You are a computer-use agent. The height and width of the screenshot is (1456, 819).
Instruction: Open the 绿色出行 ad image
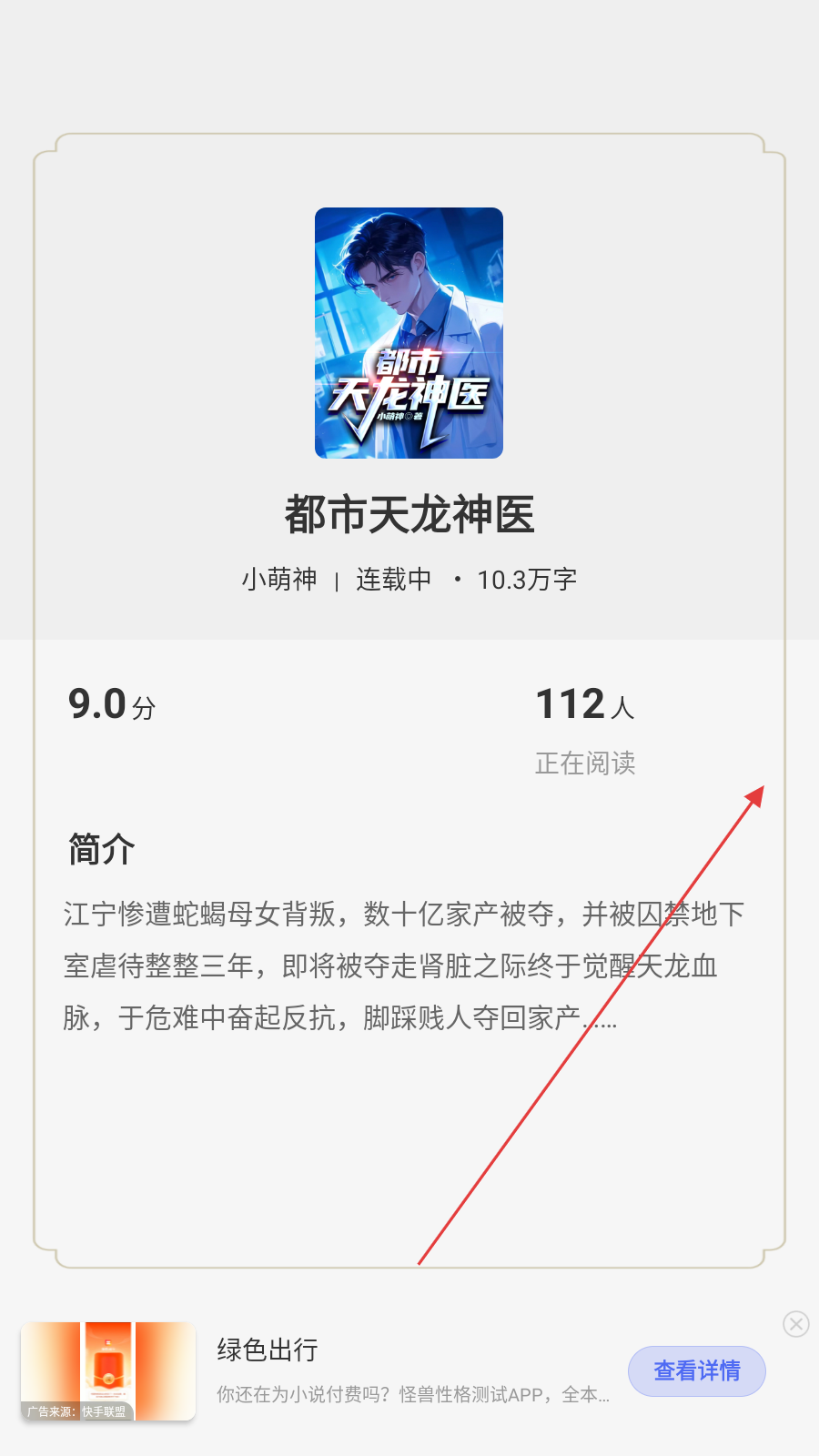108,1370
